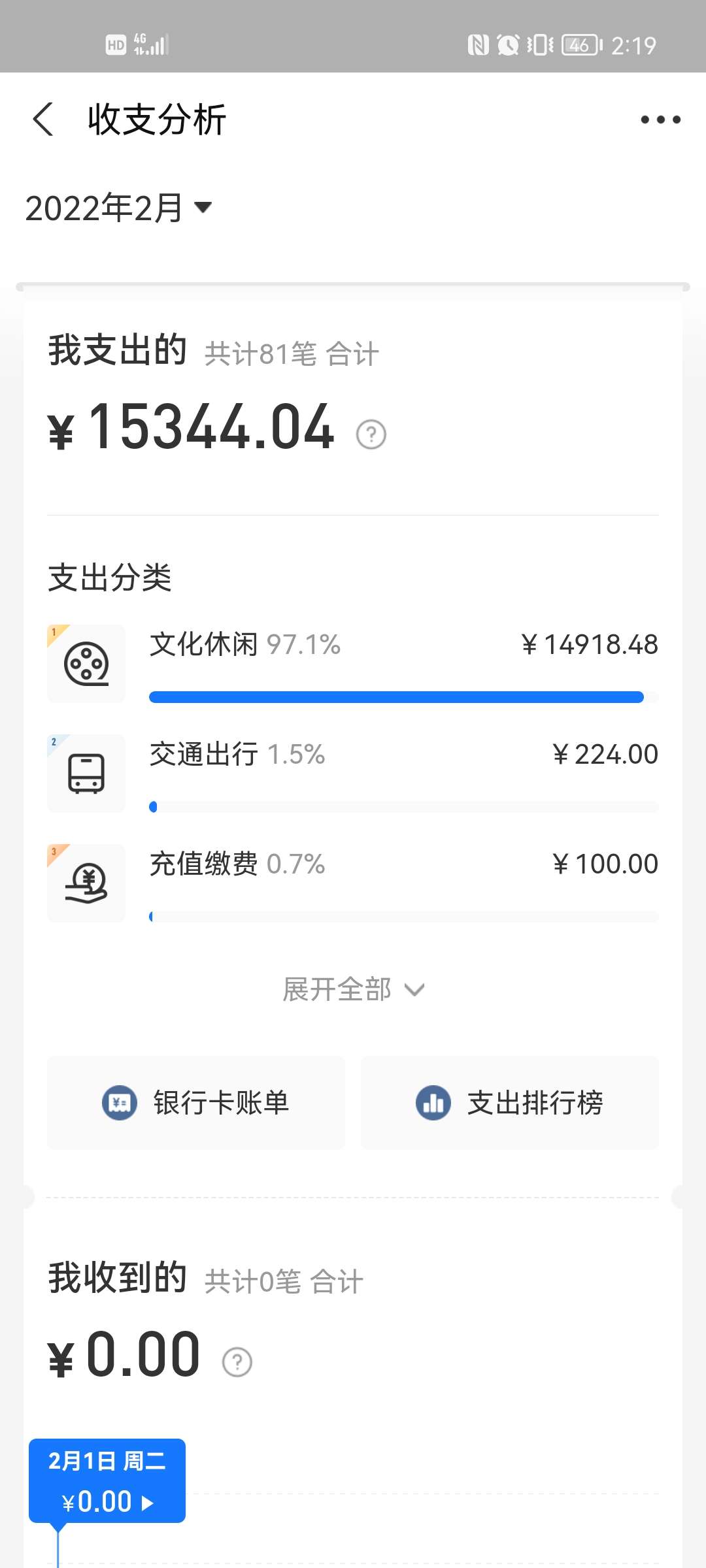Open the three-dot overflow menu

(x=660, y=120)
